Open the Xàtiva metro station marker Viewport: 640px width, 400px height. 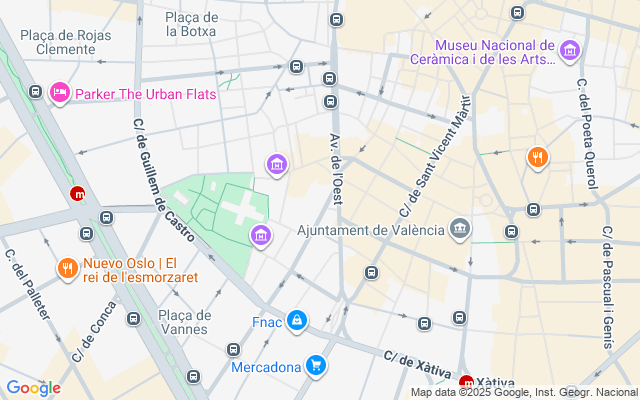tap(467, 382)
